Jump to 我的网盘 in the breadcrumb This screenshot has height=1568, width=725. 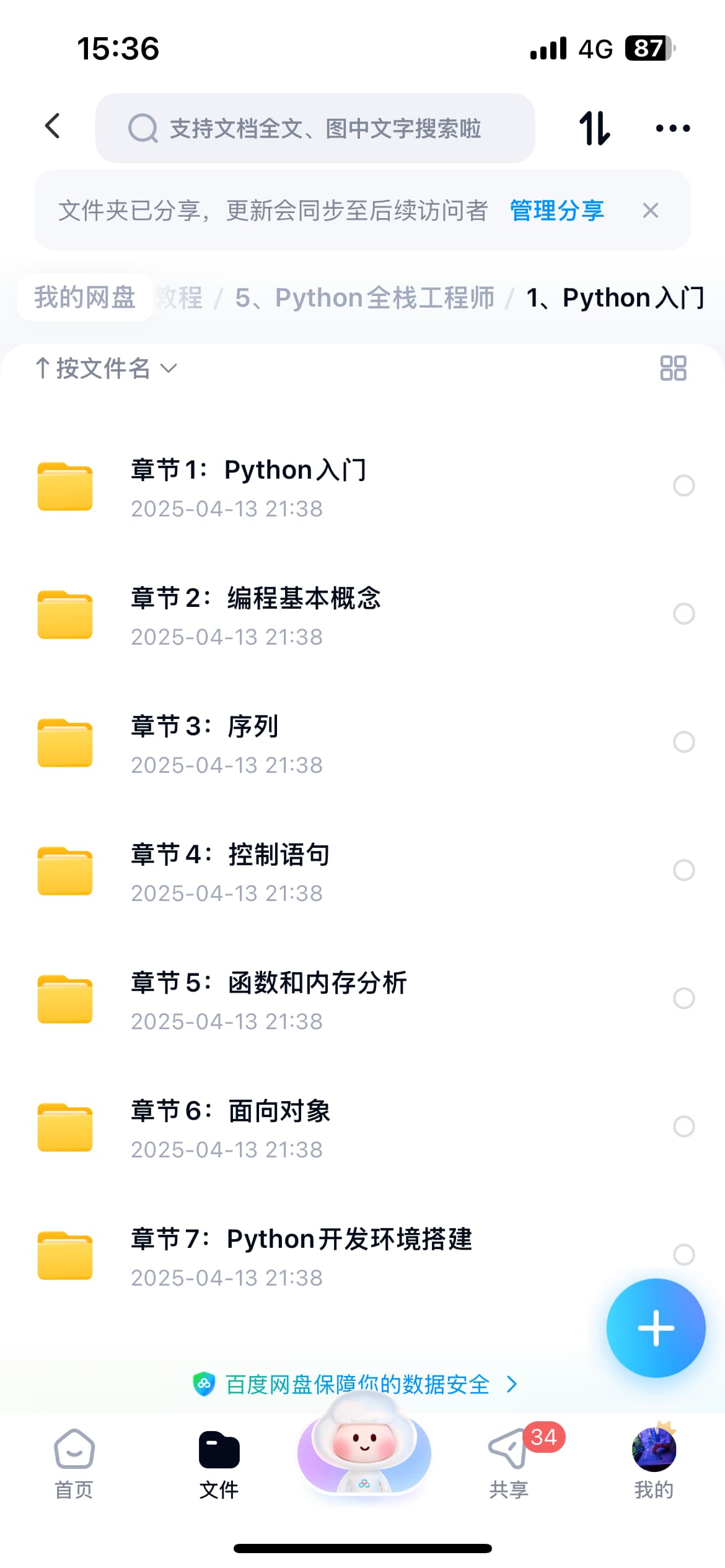(85, 298)
